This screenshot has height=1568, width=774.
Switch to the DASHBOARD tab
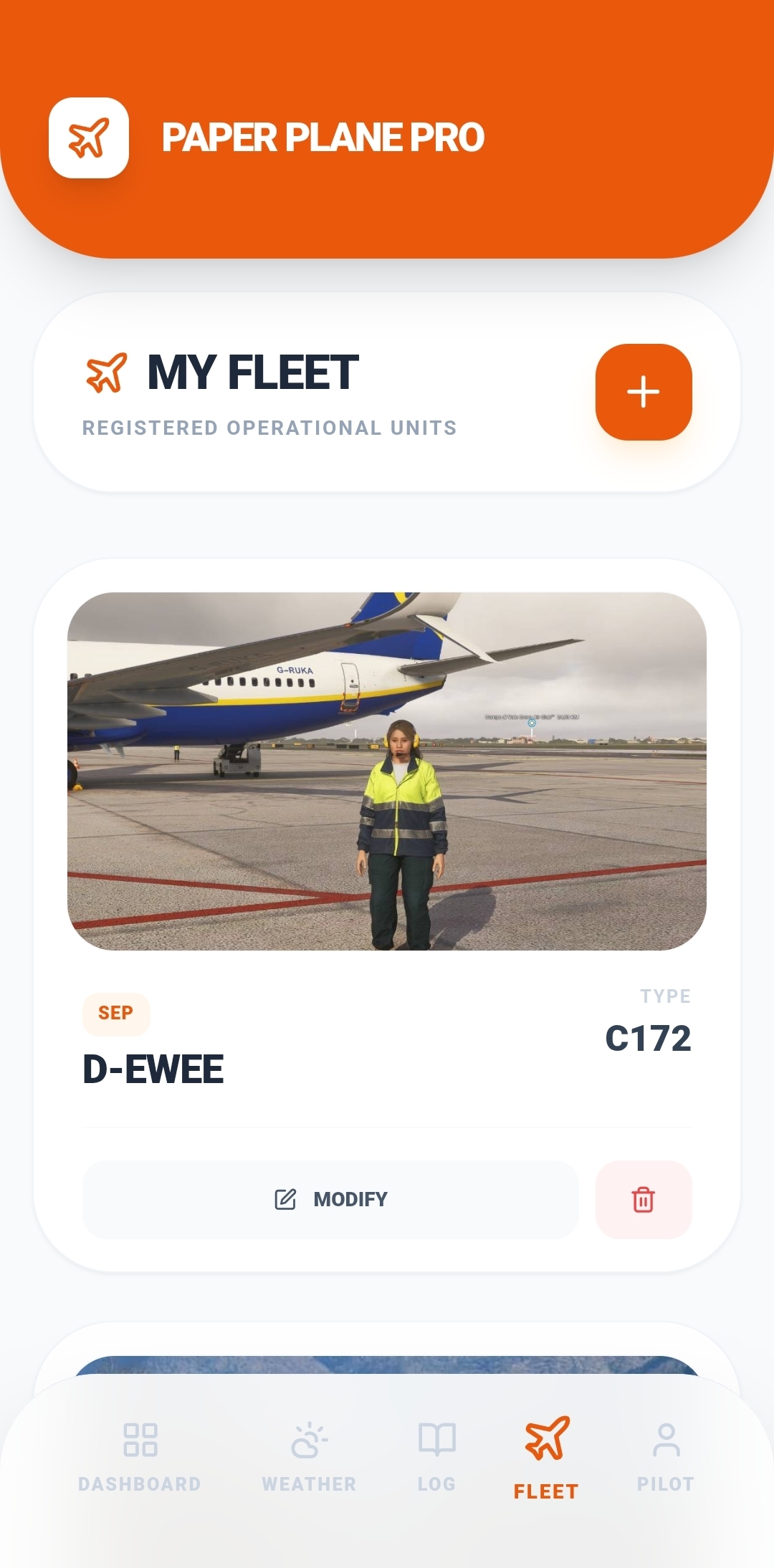click(x=140, y=1483)
